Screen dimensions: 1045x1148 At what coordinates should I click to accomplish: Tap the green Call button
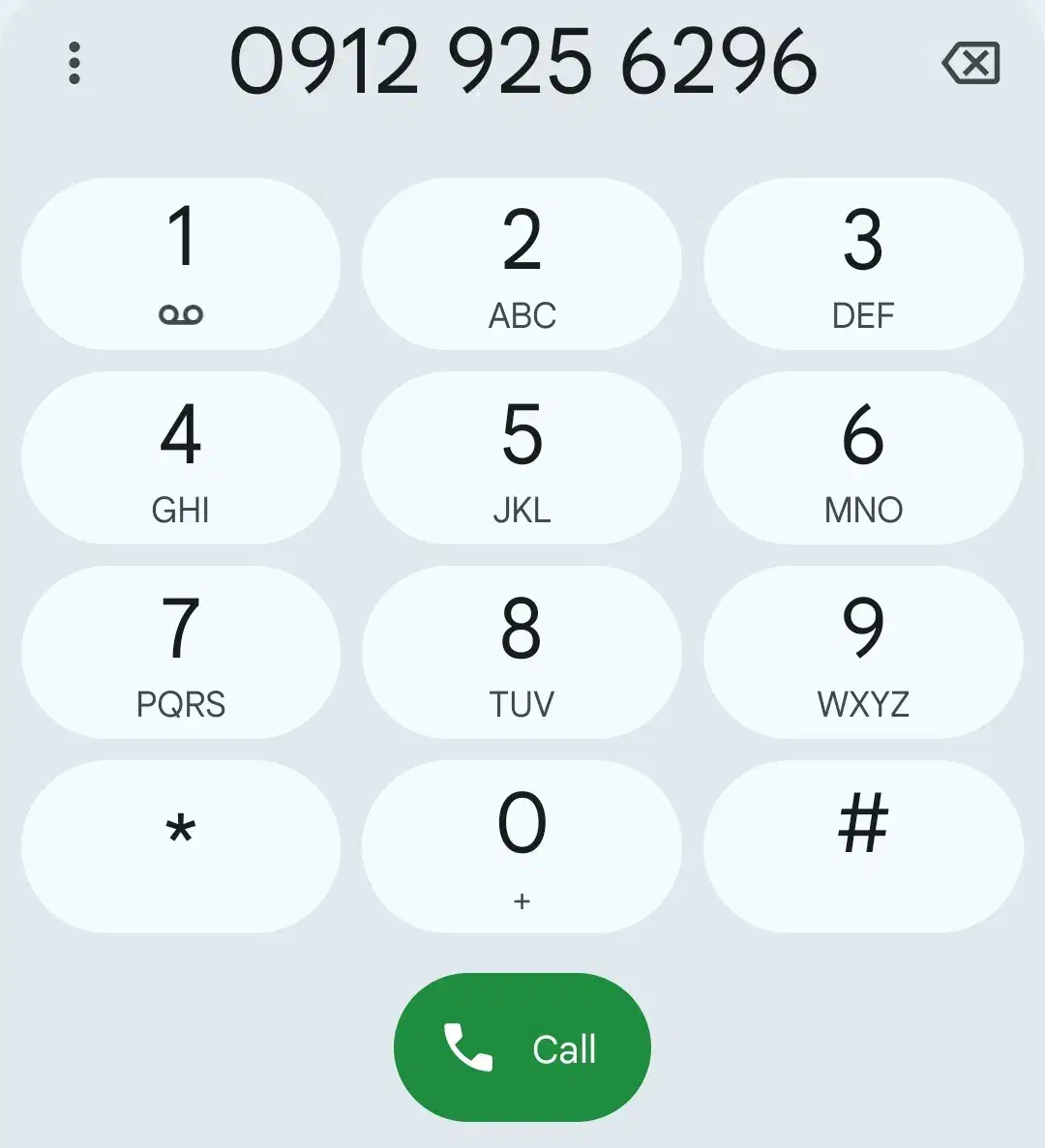(522, 1047)
